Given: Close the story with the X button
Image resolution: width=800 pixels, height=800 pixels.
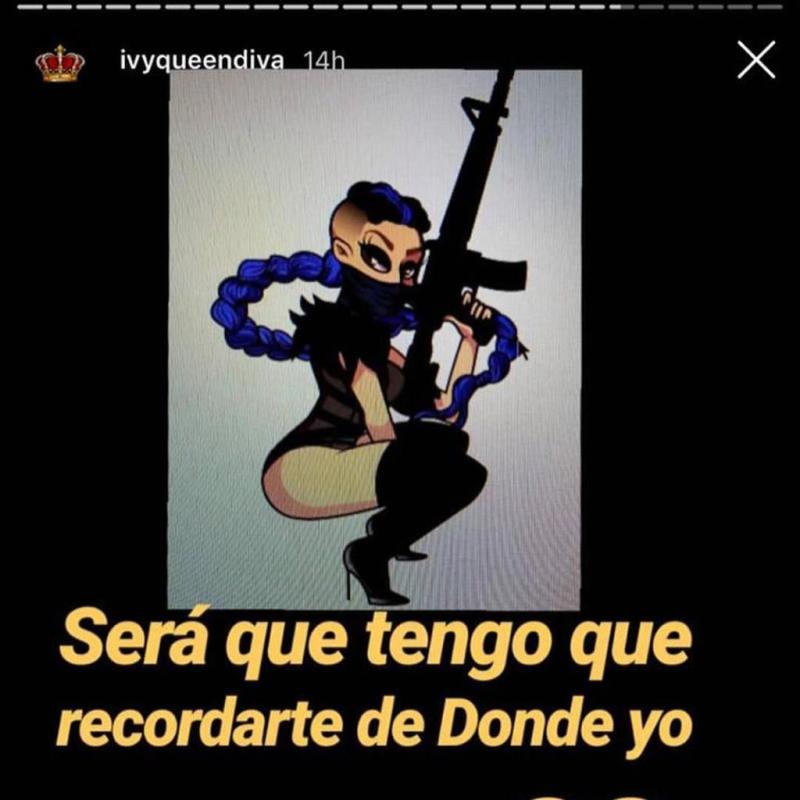Looking at the screenshot, I should click(x=756, y=60).
